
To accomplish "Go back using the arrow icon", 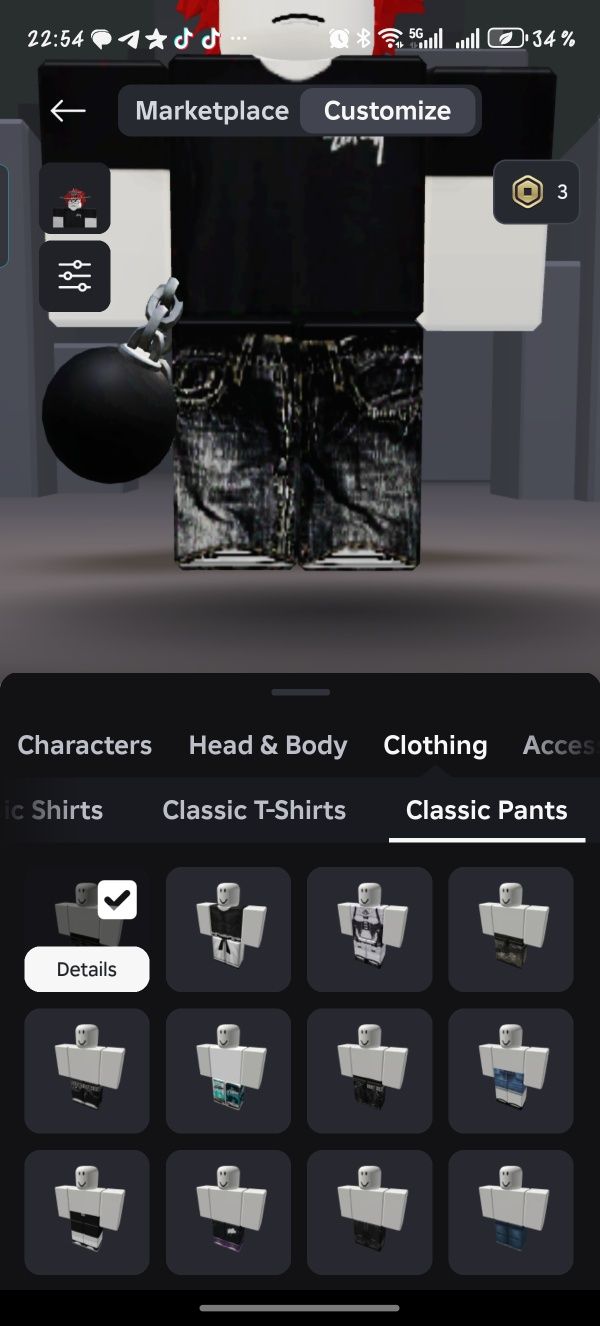I will 68,111.
